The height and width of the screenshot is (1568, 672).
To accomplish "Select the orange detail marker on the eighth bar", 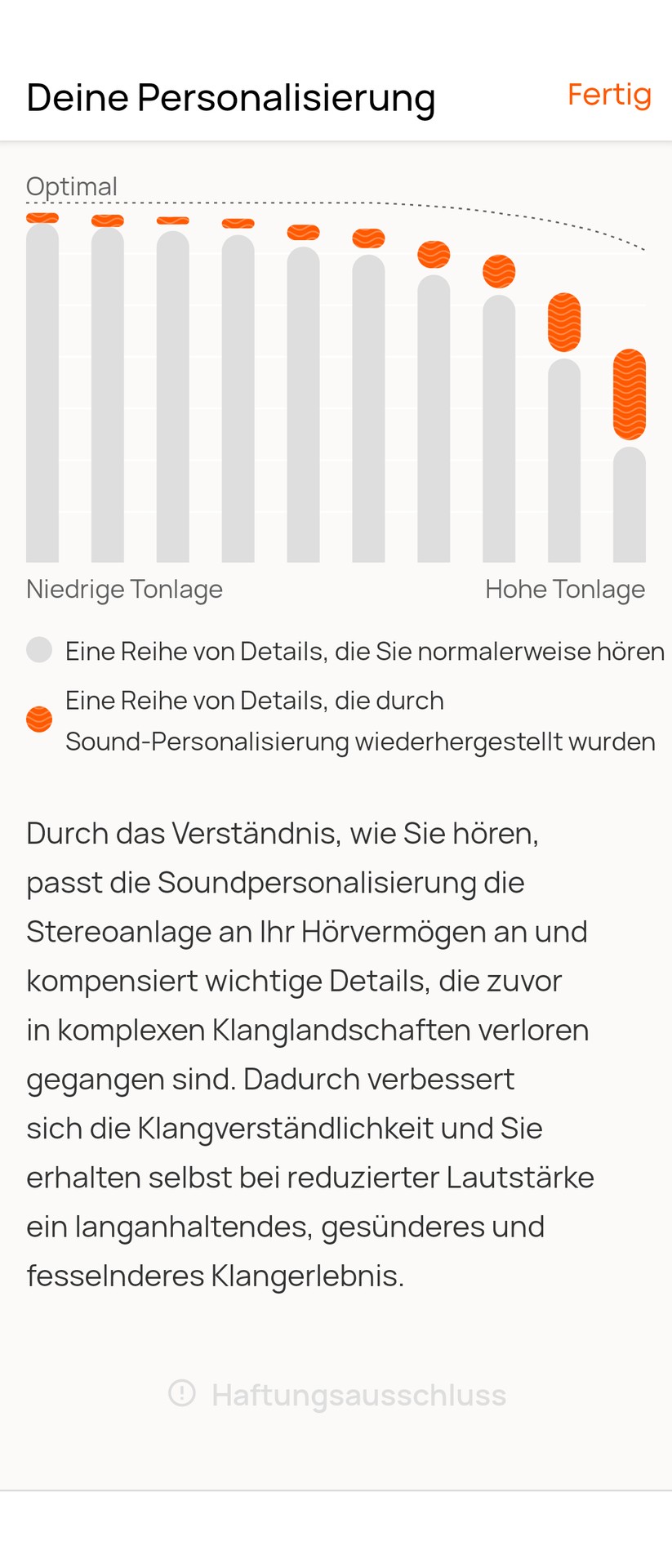I will 500,271.
